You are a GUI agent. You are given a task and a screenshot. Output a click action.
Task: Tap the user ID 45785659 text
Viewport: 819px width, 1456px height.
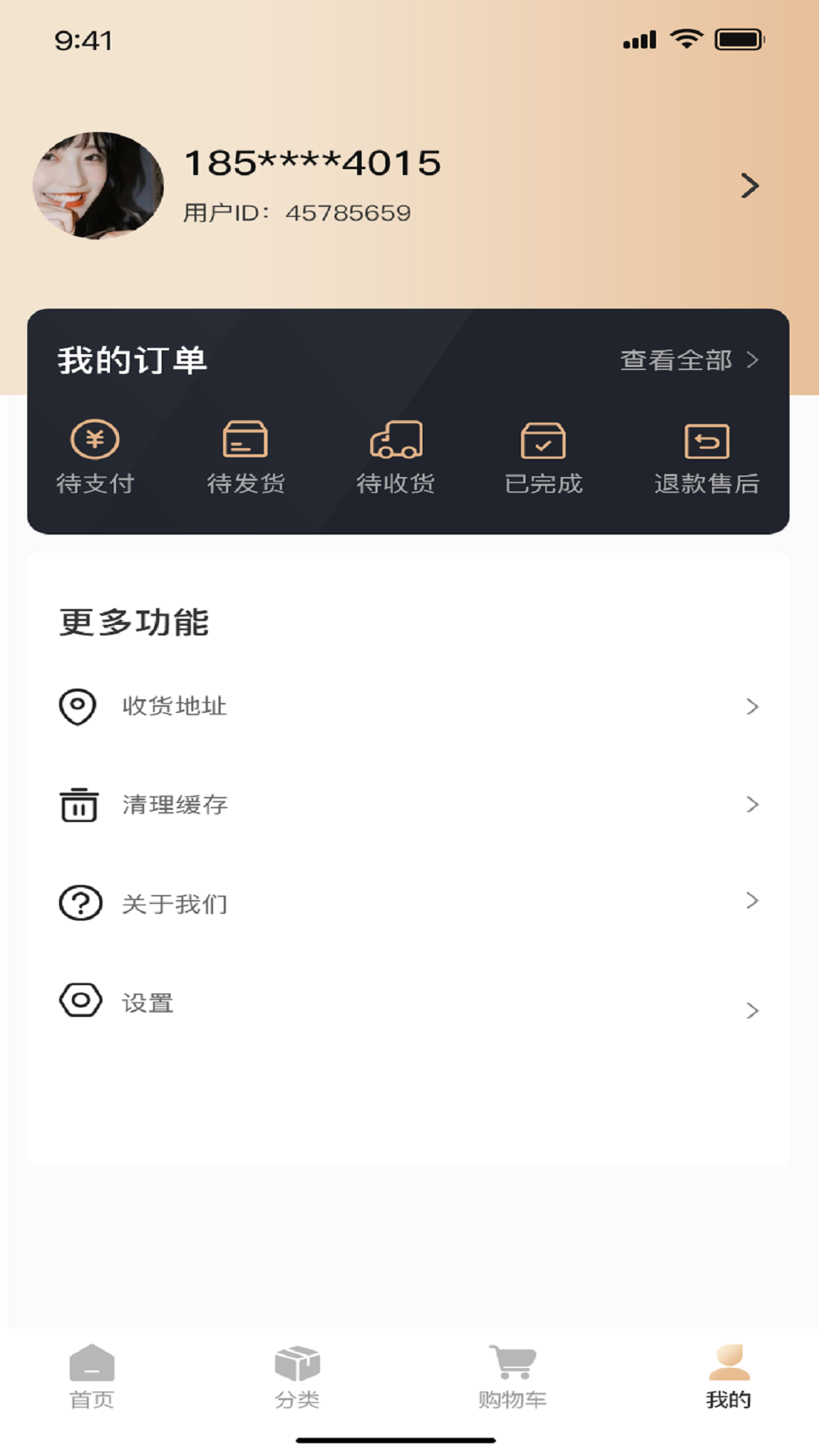point(348,213)
